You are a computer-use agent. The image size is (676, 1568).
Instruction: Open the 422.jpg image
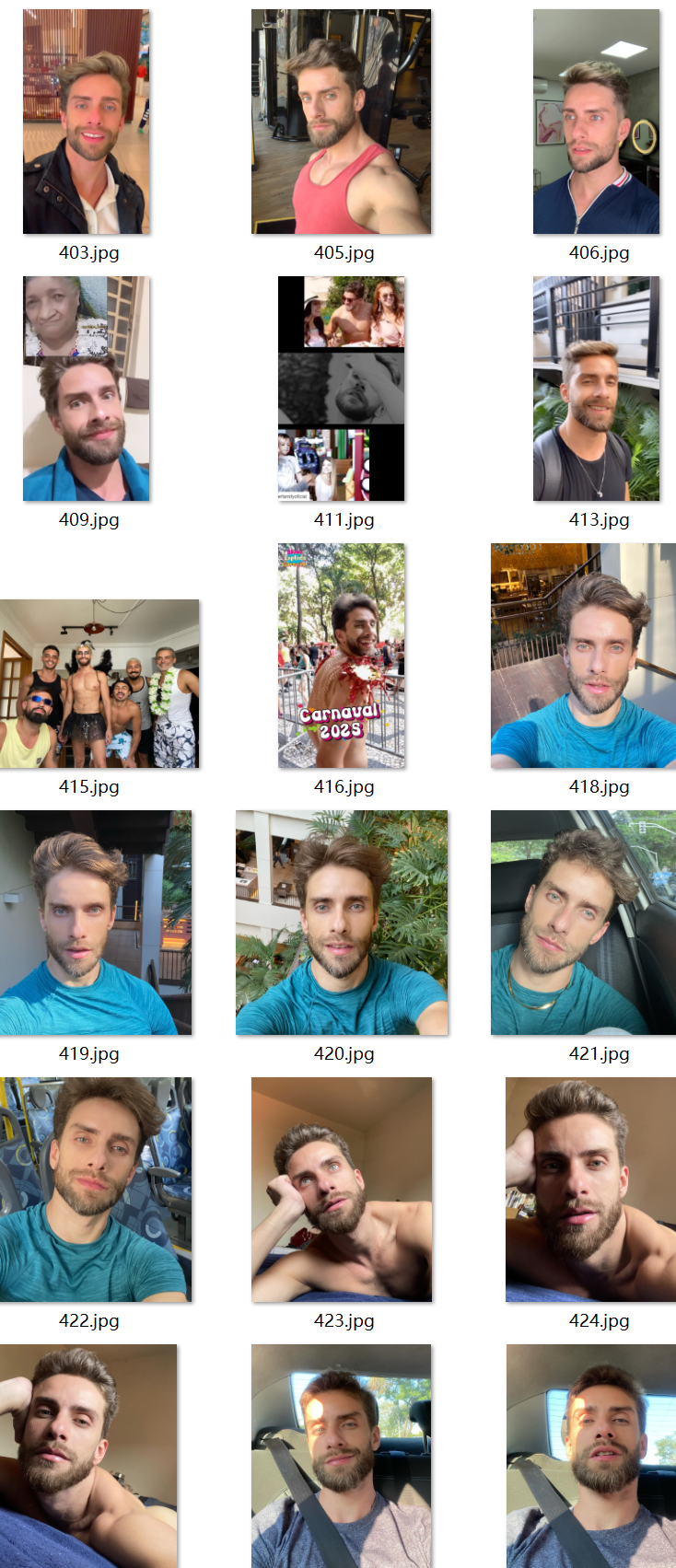coord(96,1190)
